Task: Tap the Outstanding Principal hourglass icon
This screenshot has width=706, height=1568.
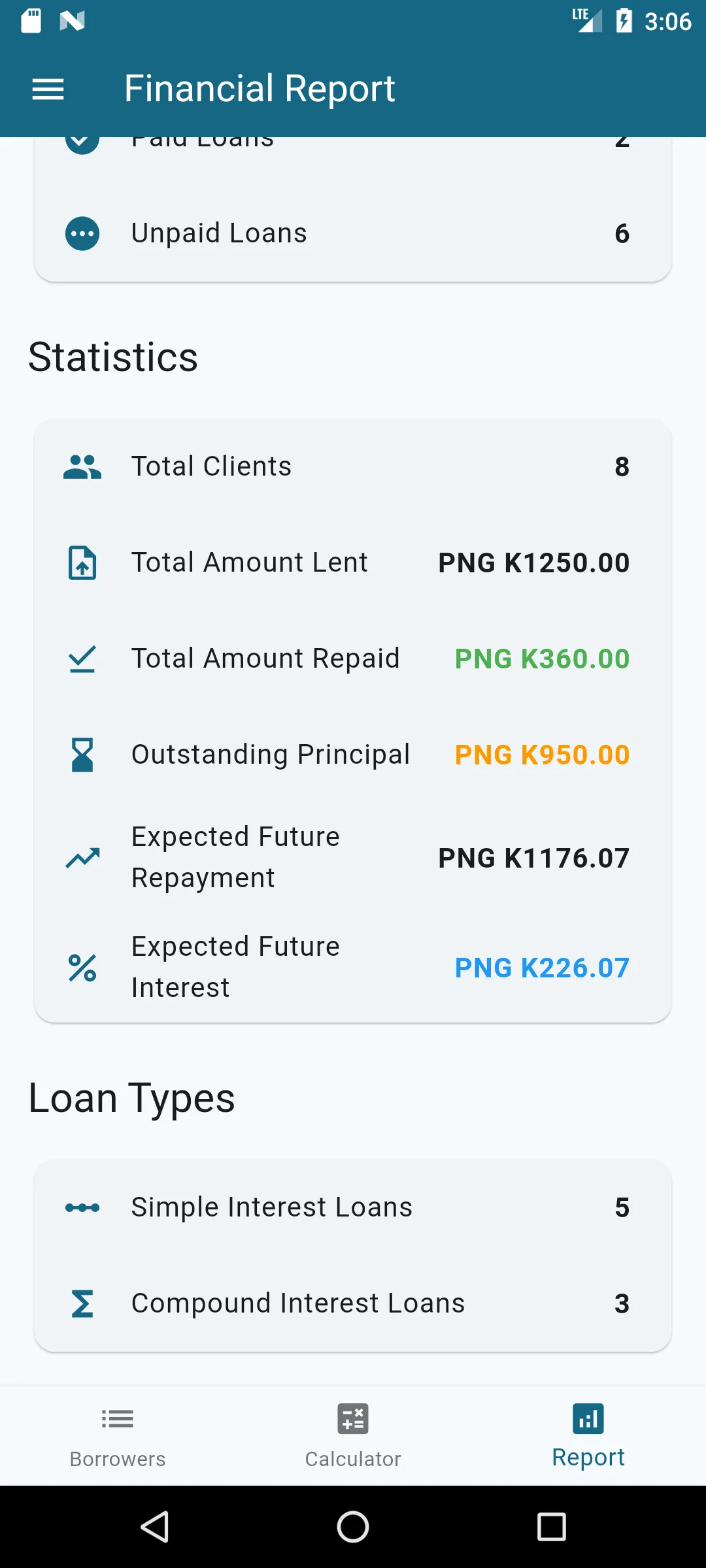Action: (x=82, y=754)
